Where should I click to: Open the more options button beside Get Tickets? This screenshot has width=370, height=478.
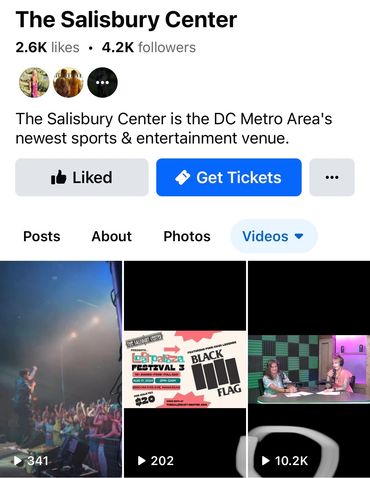pyautogui.click(x=332, y=177)
